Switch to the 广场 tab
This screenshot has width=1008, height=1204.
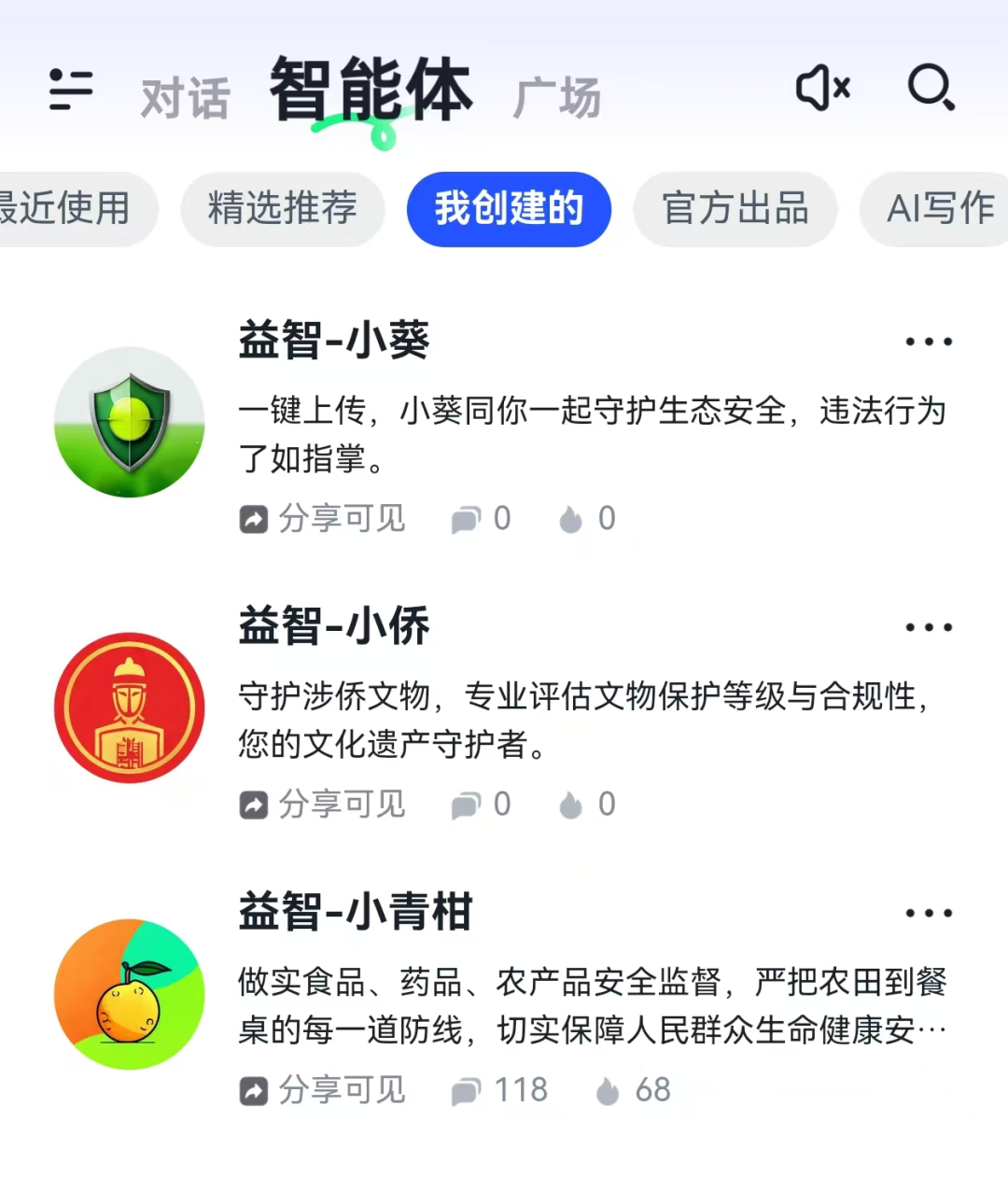tap(557, 98)
